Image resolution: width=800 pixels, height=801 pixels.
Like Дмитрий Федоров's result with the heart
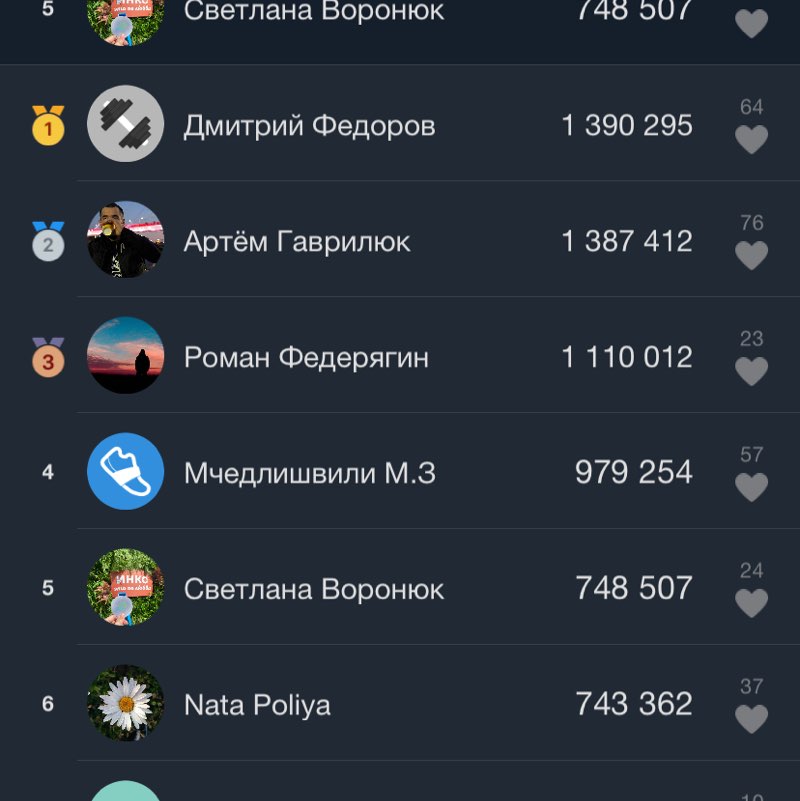(752, 139)
